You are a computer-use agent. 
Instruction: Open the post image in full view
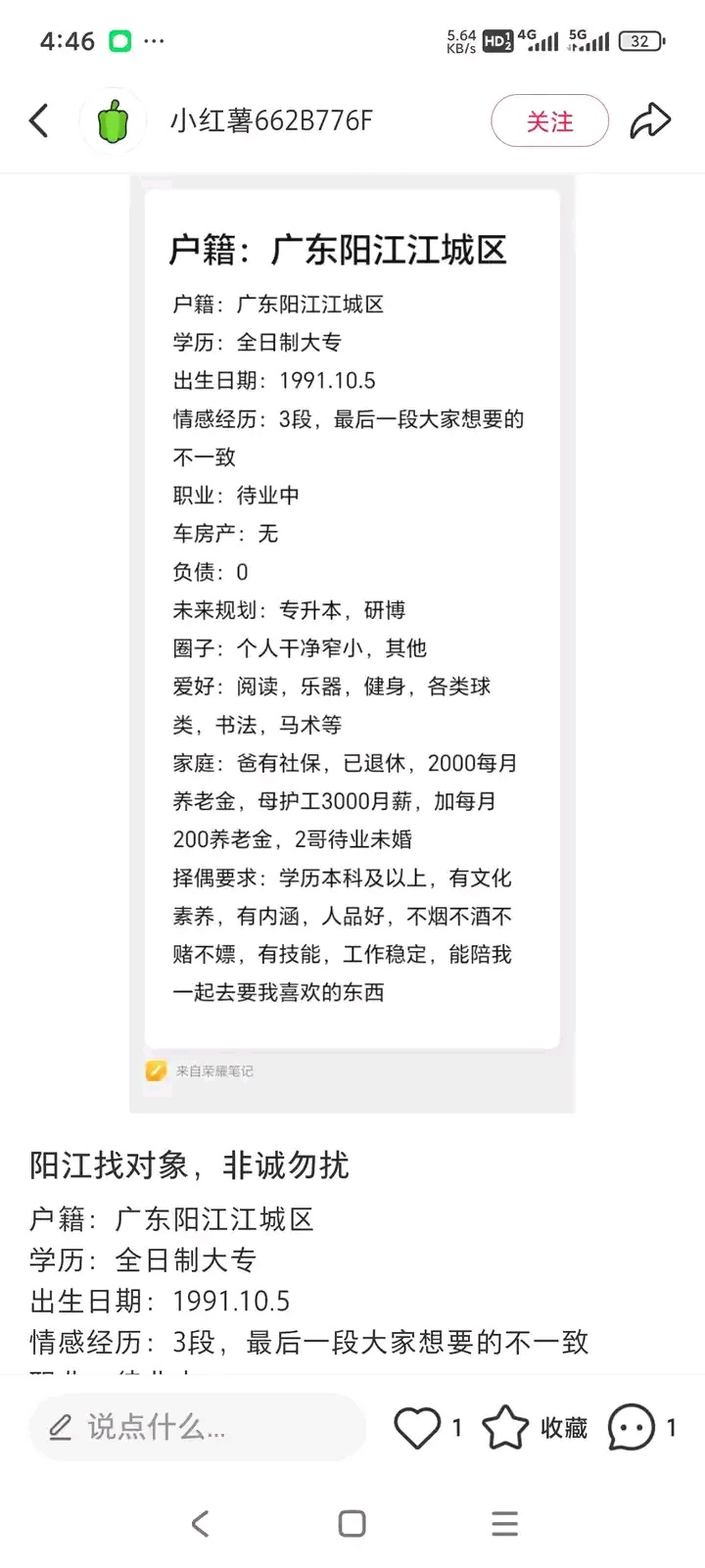pos(352,627)
